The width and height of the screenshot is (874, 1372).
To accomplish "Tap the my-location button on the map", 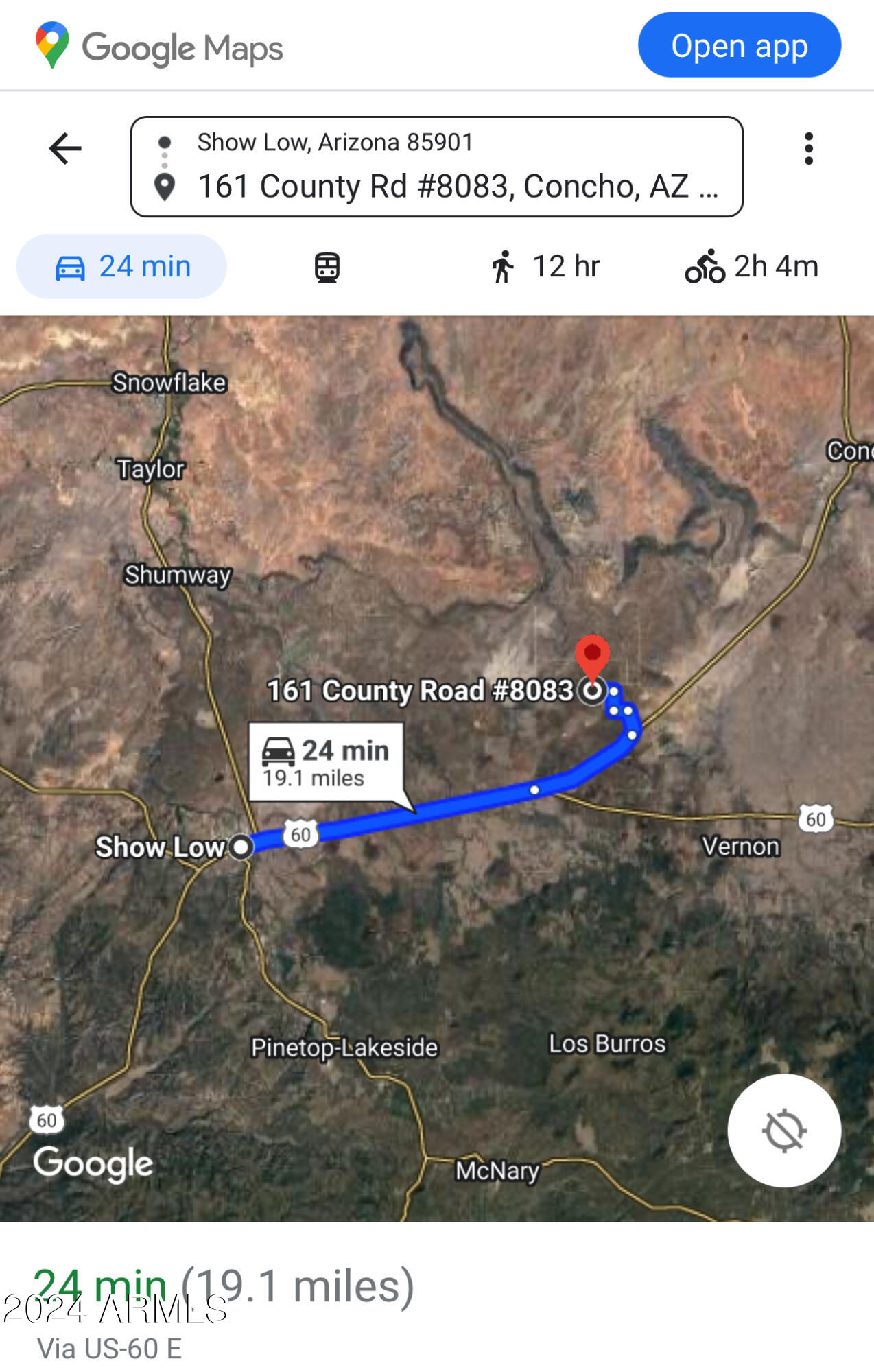I will (784, 1130).
